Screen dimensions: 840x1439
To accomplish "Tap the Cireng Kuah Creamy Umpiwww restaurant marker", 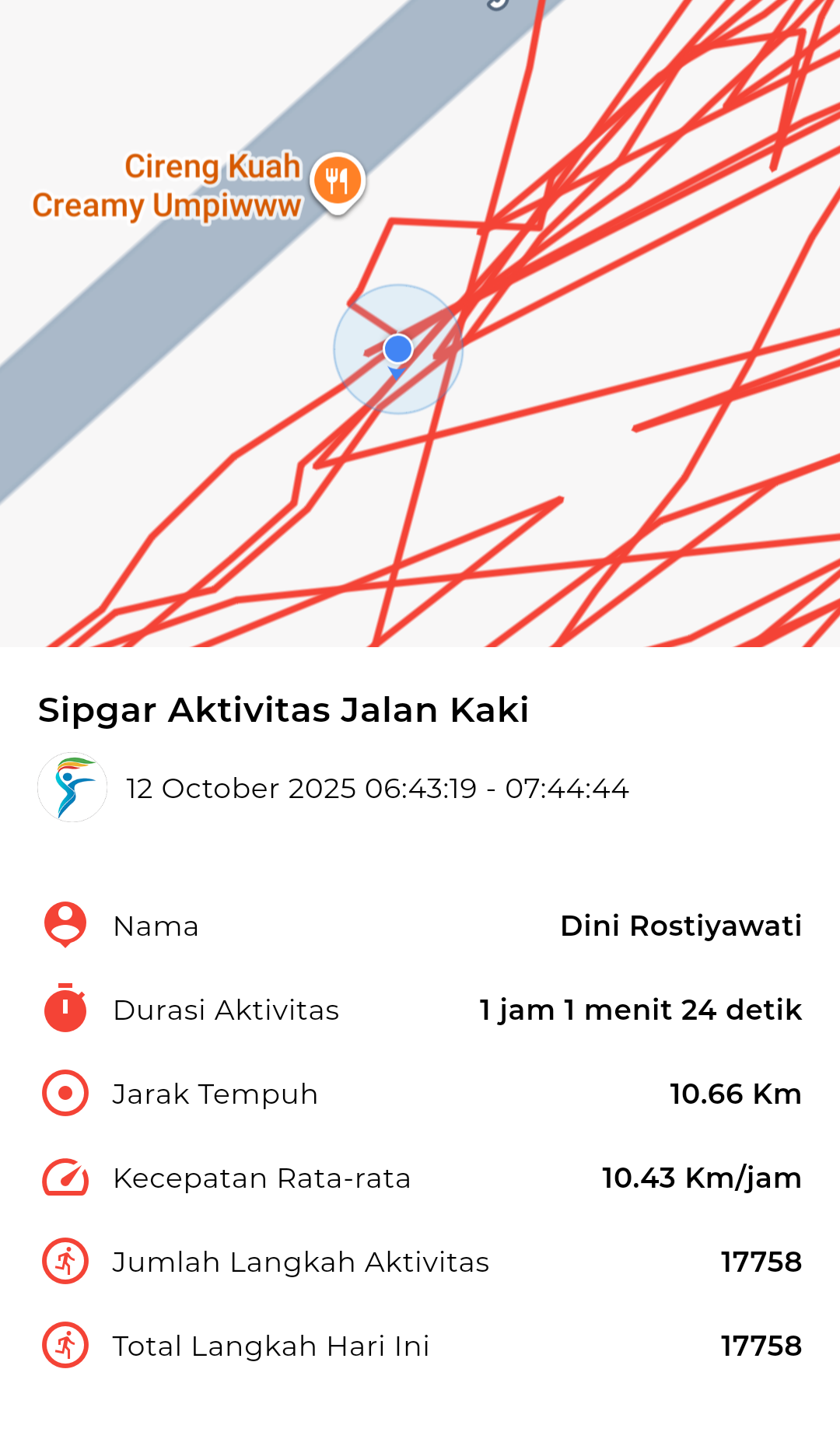I will (x=338, y=181).
